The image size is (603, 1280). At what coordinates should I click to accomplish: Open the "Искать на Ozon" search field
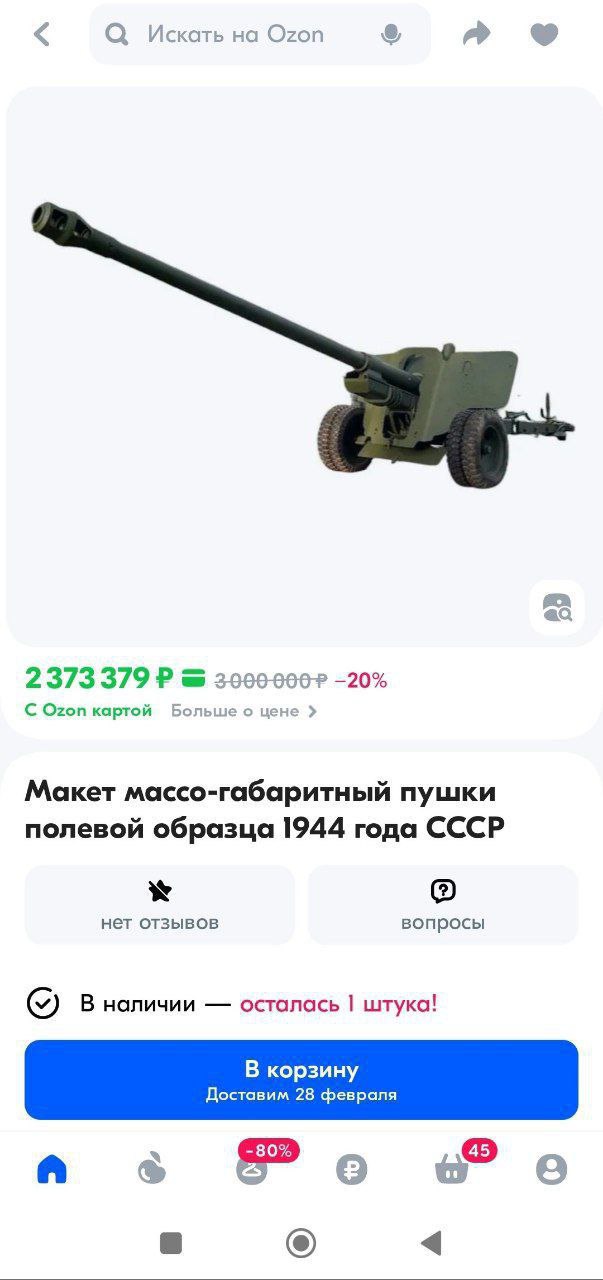pyautogui.click(x=240, y=35)
